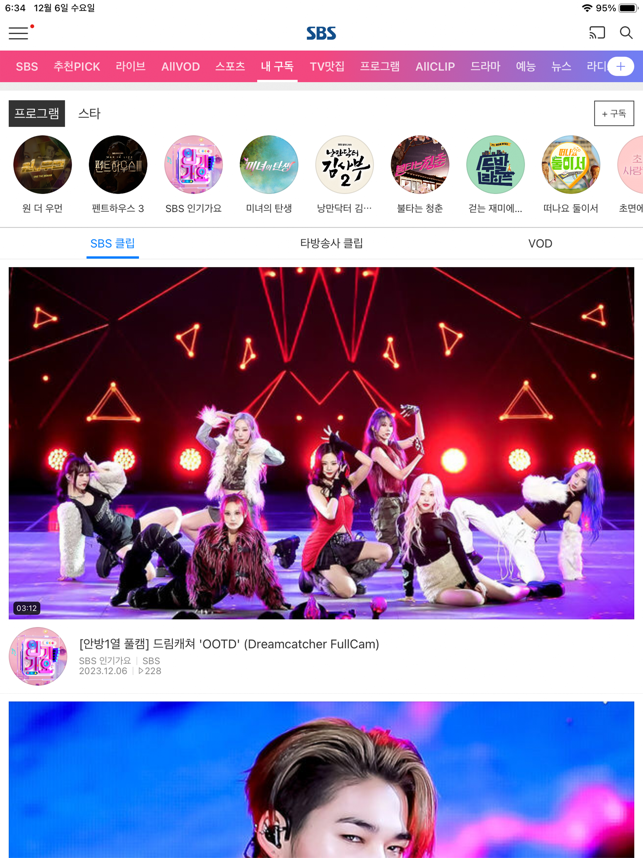Select the 스포츠 tab
643x858 pixels.
click(230, 67)
